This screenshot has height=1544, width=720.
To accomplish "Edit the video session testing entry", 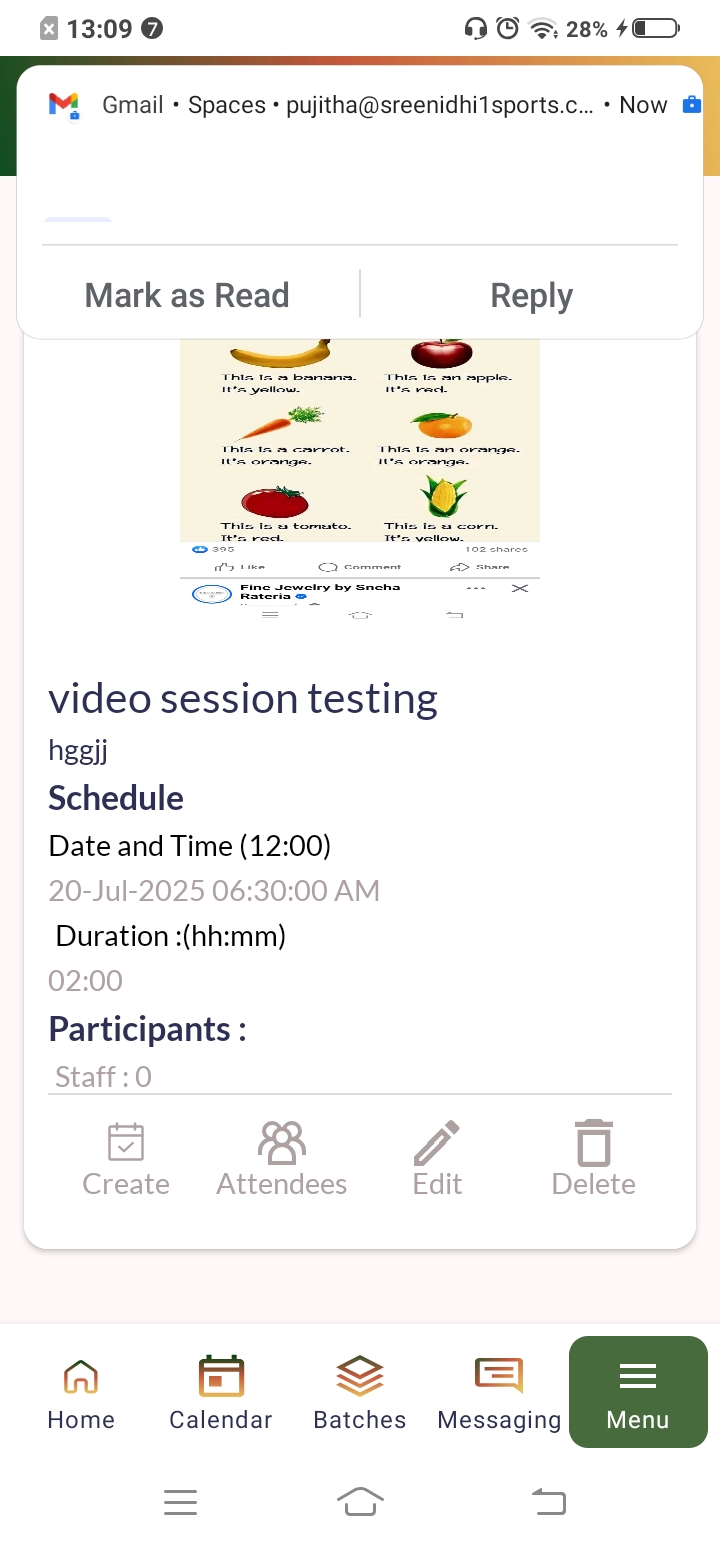I will 437,1160.
